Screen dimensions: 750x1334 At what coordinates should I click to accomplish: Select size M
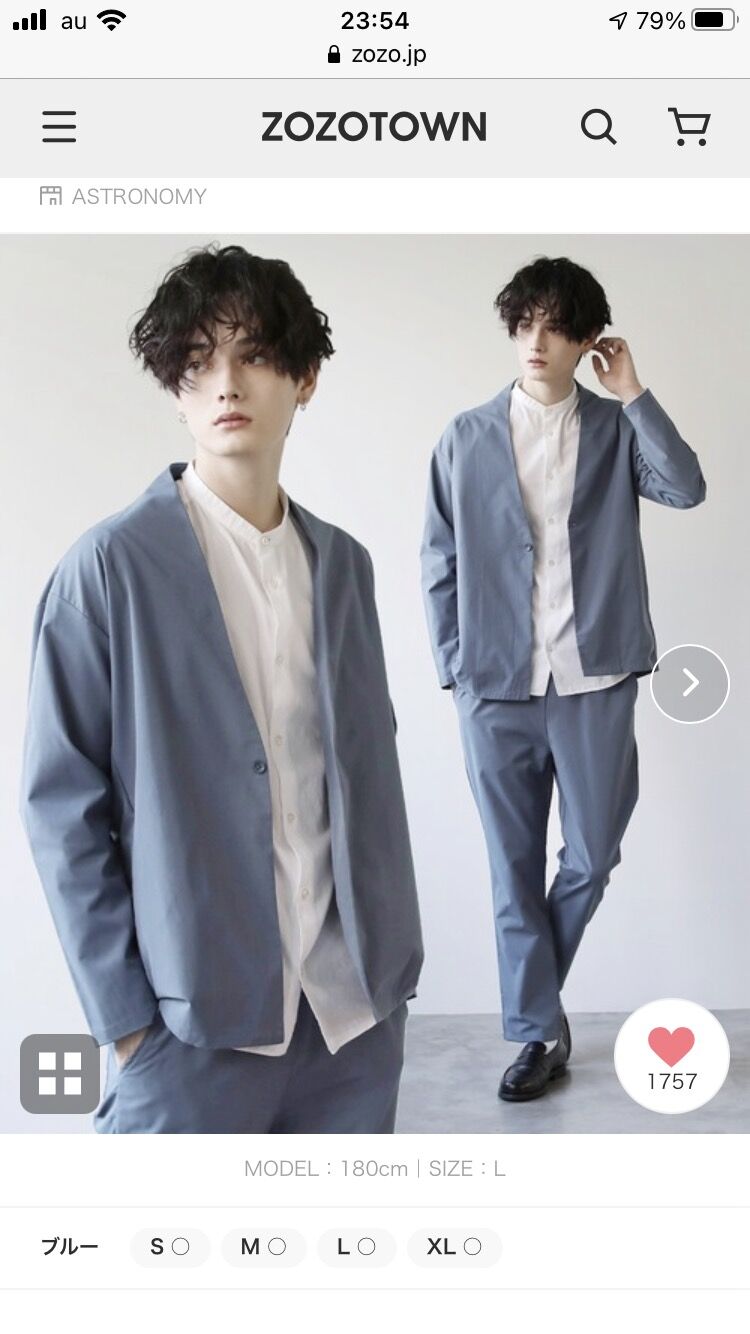point(263,1247)
